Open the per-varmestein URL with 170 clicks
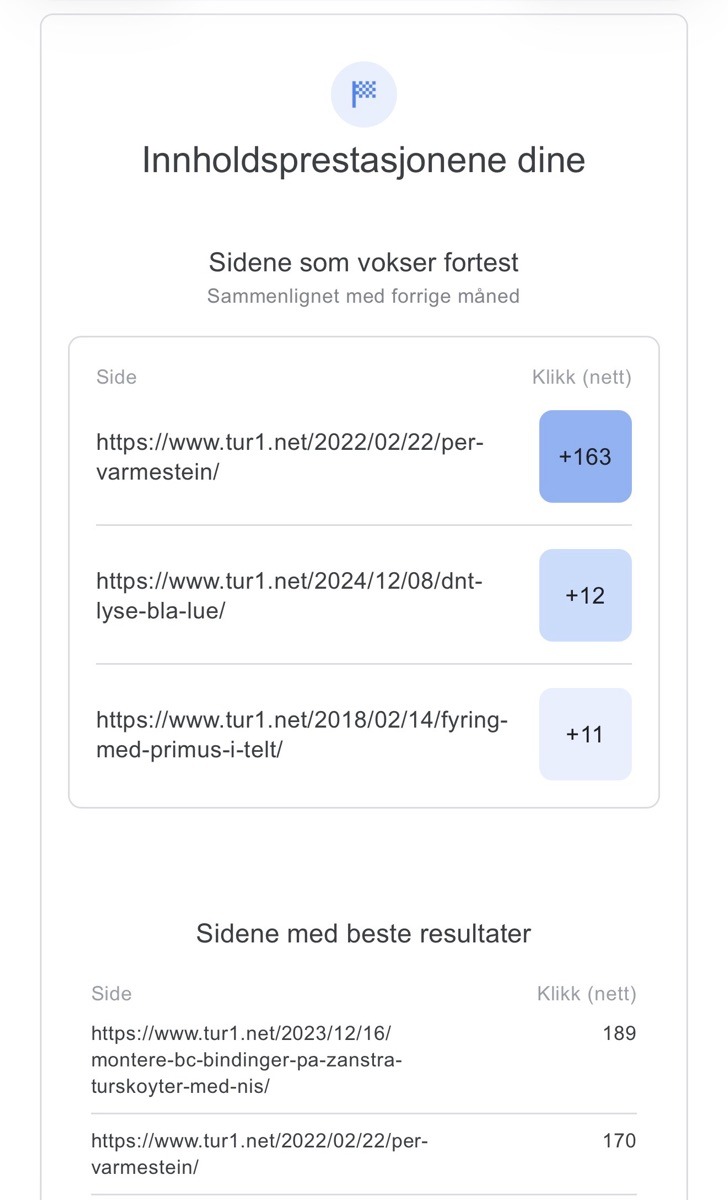This screenshot has height=1200, width=728. point(259,1153)
